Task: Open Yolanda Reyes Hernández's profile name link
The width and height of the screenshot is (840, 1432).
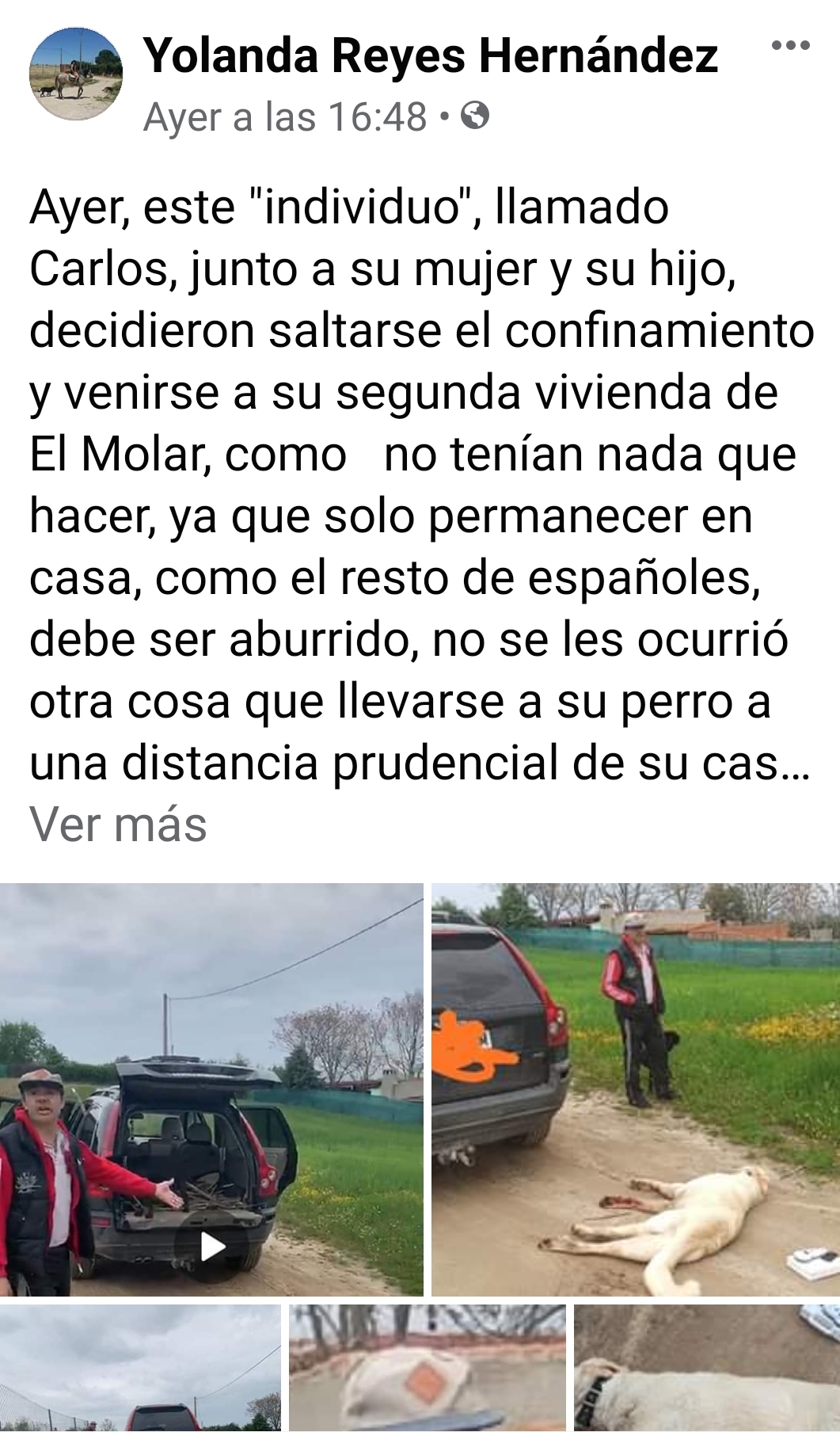Action: (431, 55)
